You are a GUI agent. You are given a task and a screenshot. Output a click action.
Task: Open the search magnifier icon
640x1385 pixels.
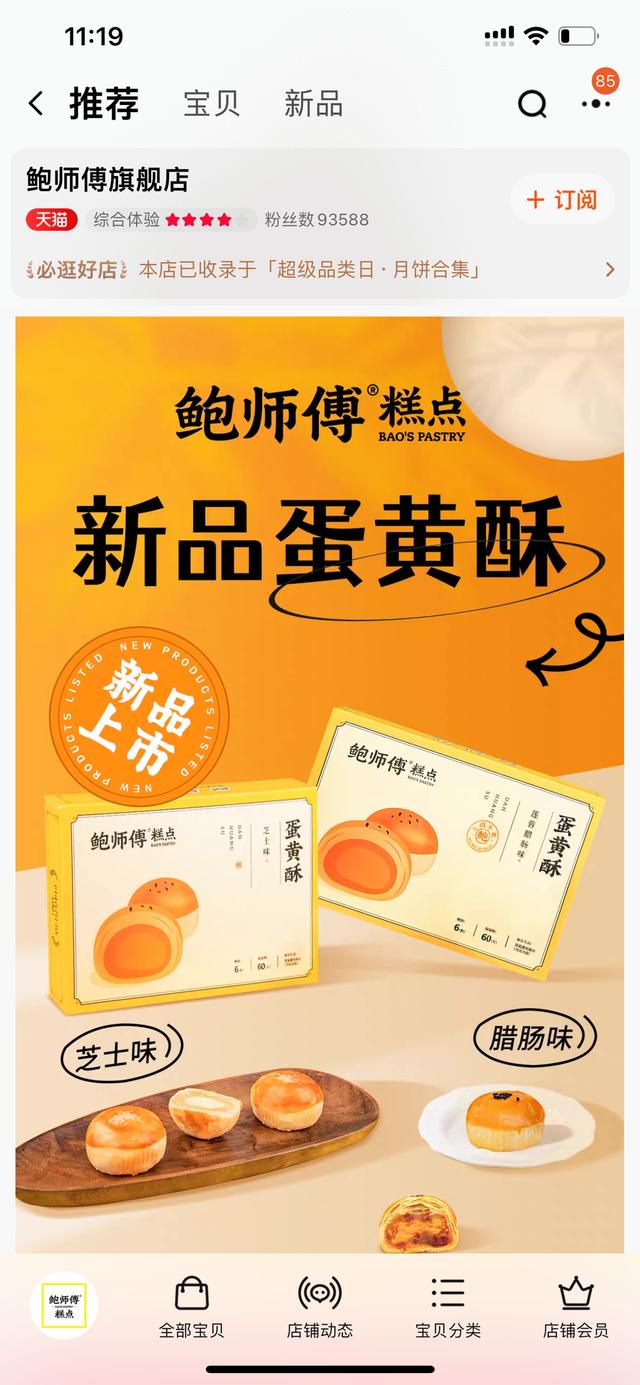point(532,103)
